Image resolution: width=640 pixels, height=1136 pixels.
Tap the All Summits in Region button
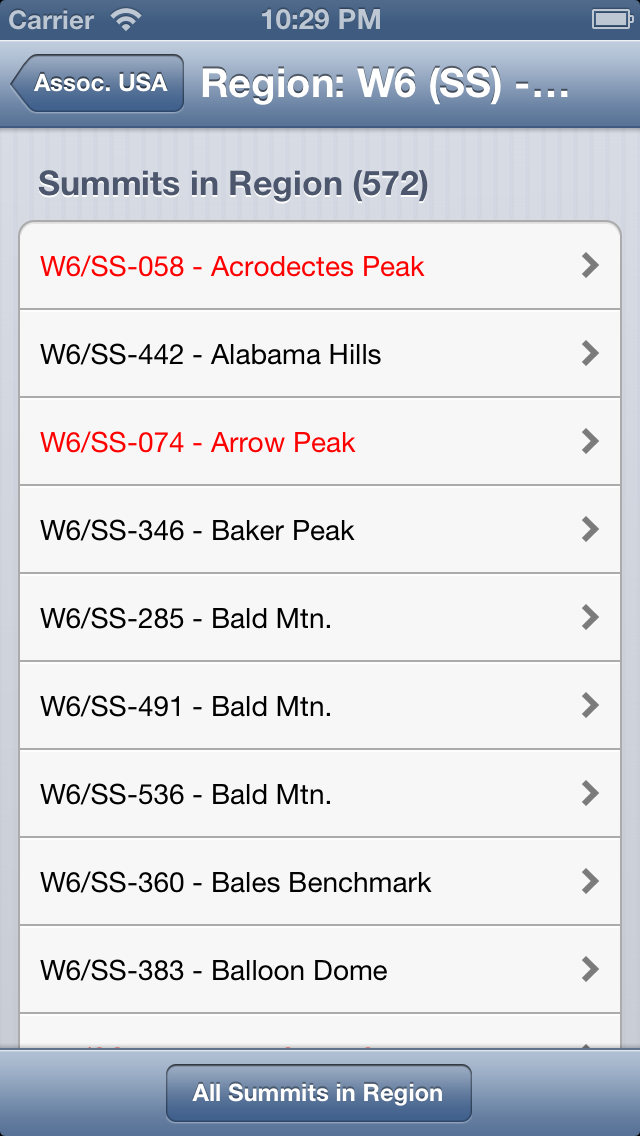(x=319, y=1093)
